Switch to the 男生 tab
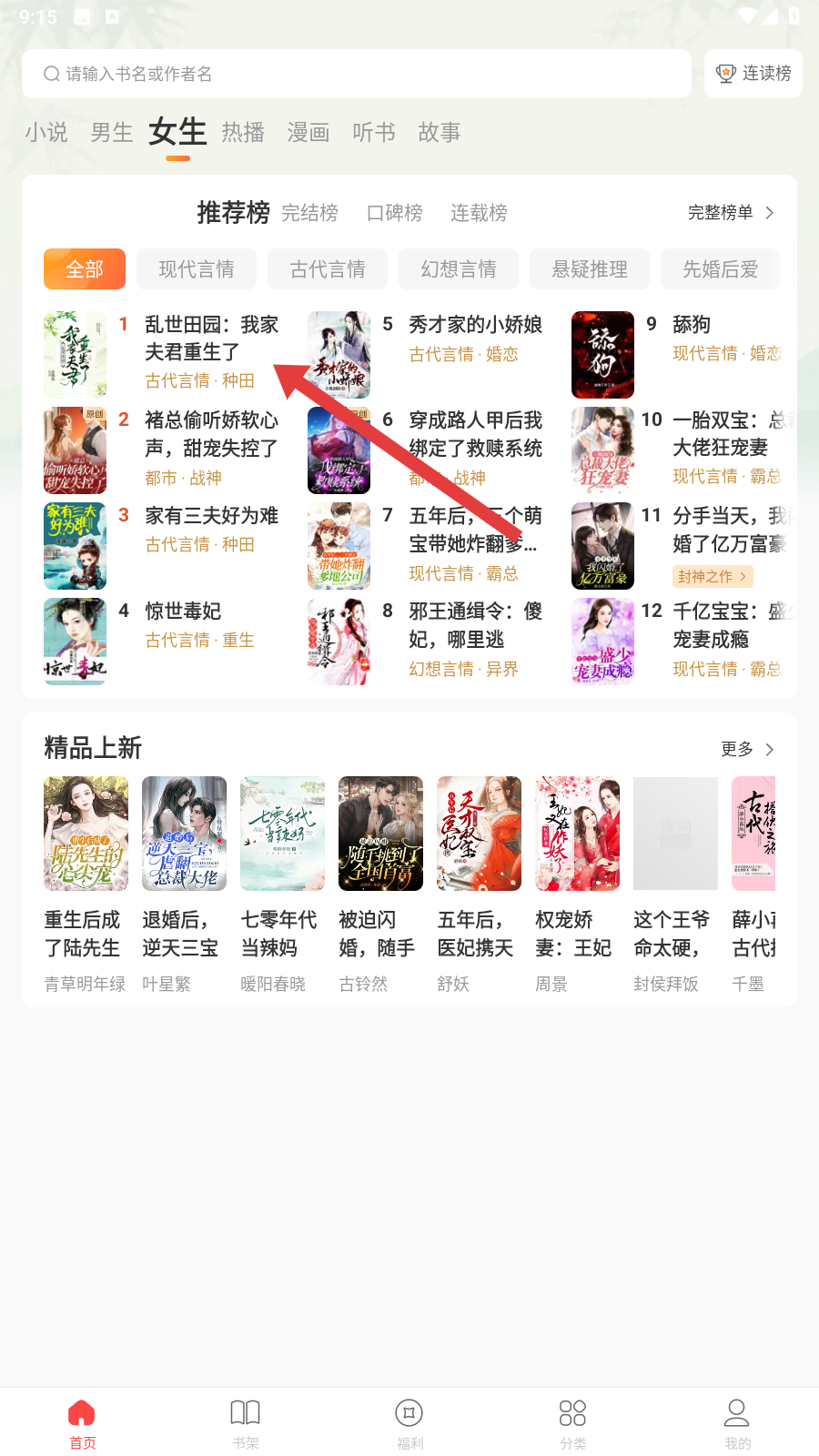This screenshot has width=819, height=1456. [x=112, y=133]
